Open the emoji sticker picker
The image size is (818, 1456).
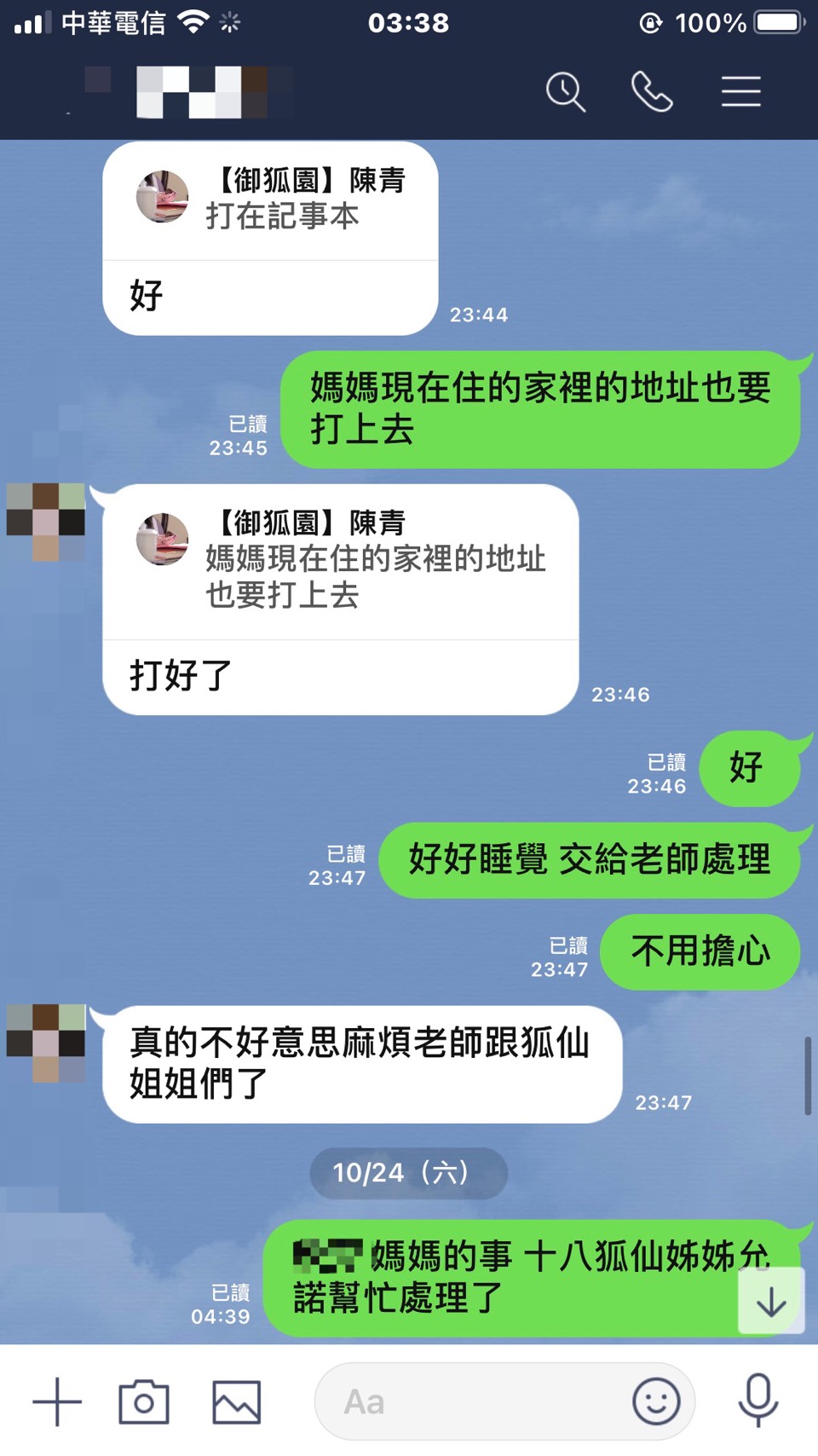click(x=656, y=1401)
